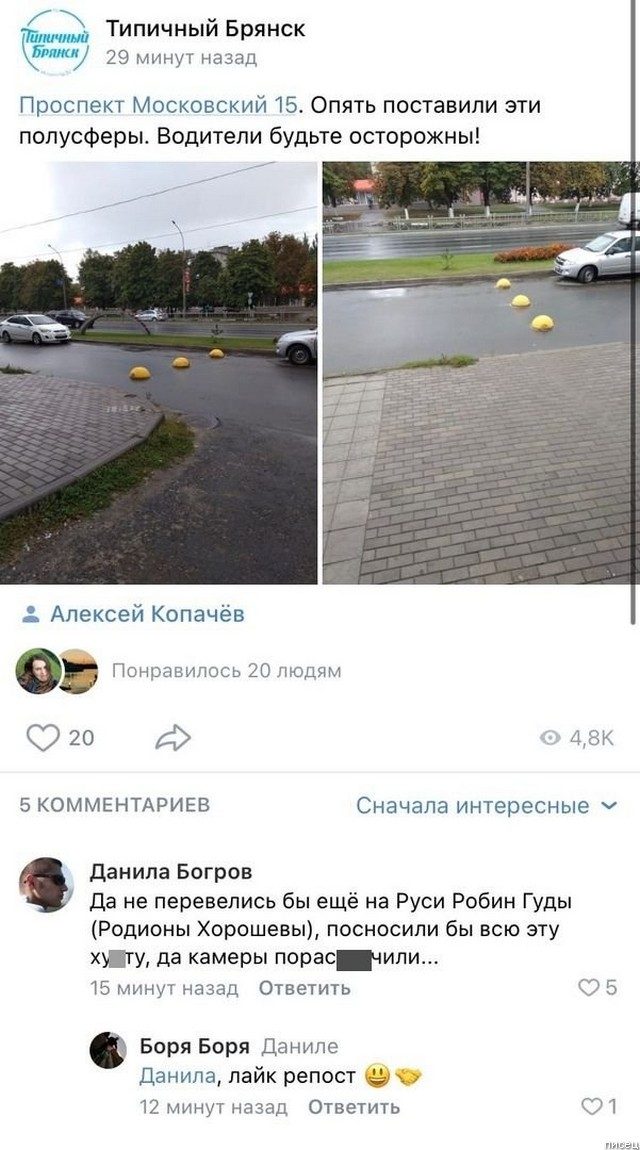Like Боря Боря's comment
The width and height of the screenshot is (640, 1150).
(x=592, y=1107)
